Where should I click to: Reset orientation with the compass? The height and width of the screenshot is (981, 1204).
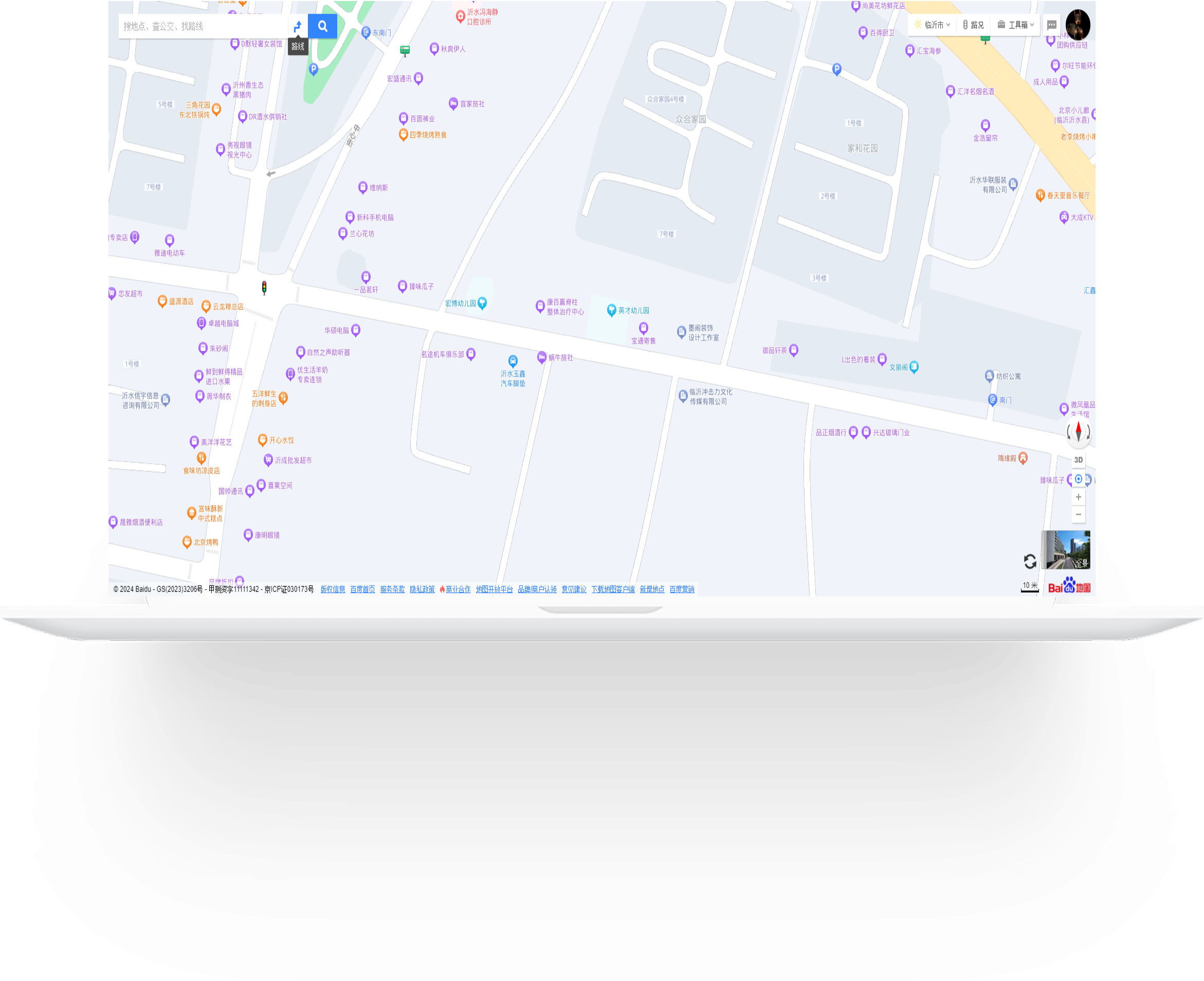(x=1078, y=432)
